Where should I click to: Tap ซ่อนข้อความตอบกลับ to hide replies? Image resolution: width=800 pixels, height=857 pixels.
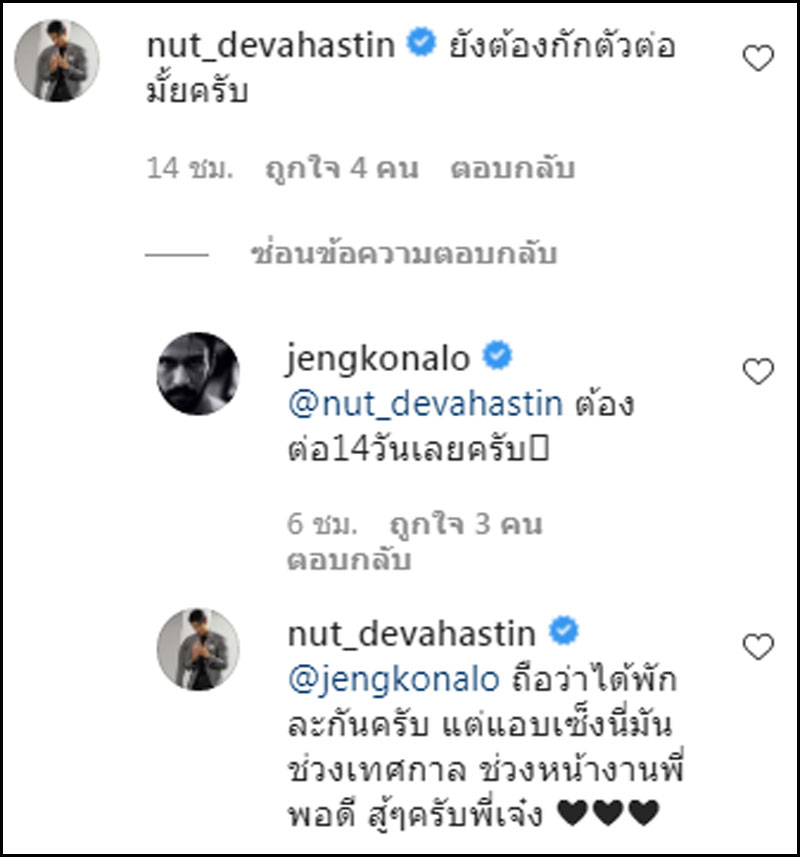tap(403, 255)
